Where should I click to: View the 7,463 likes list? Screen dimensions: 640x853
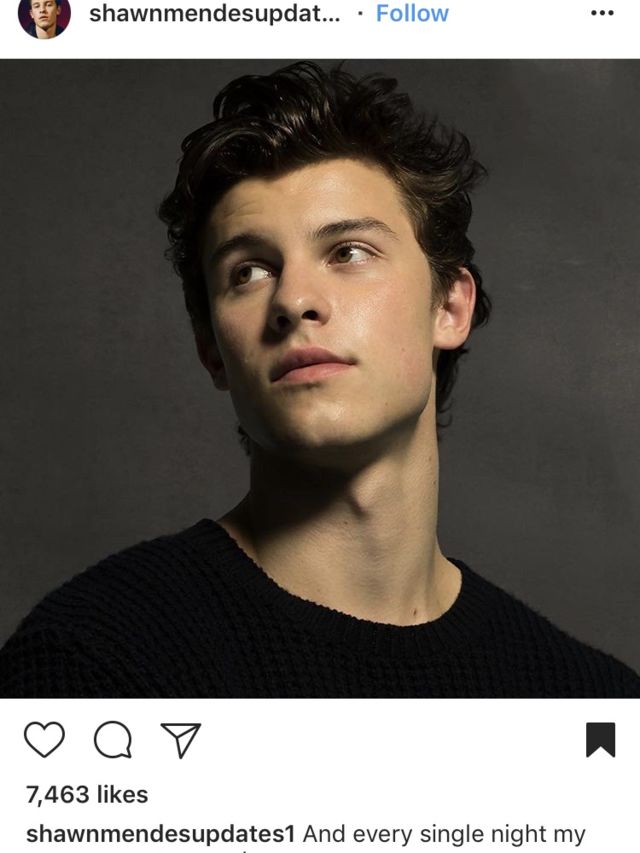pos(87,795)
